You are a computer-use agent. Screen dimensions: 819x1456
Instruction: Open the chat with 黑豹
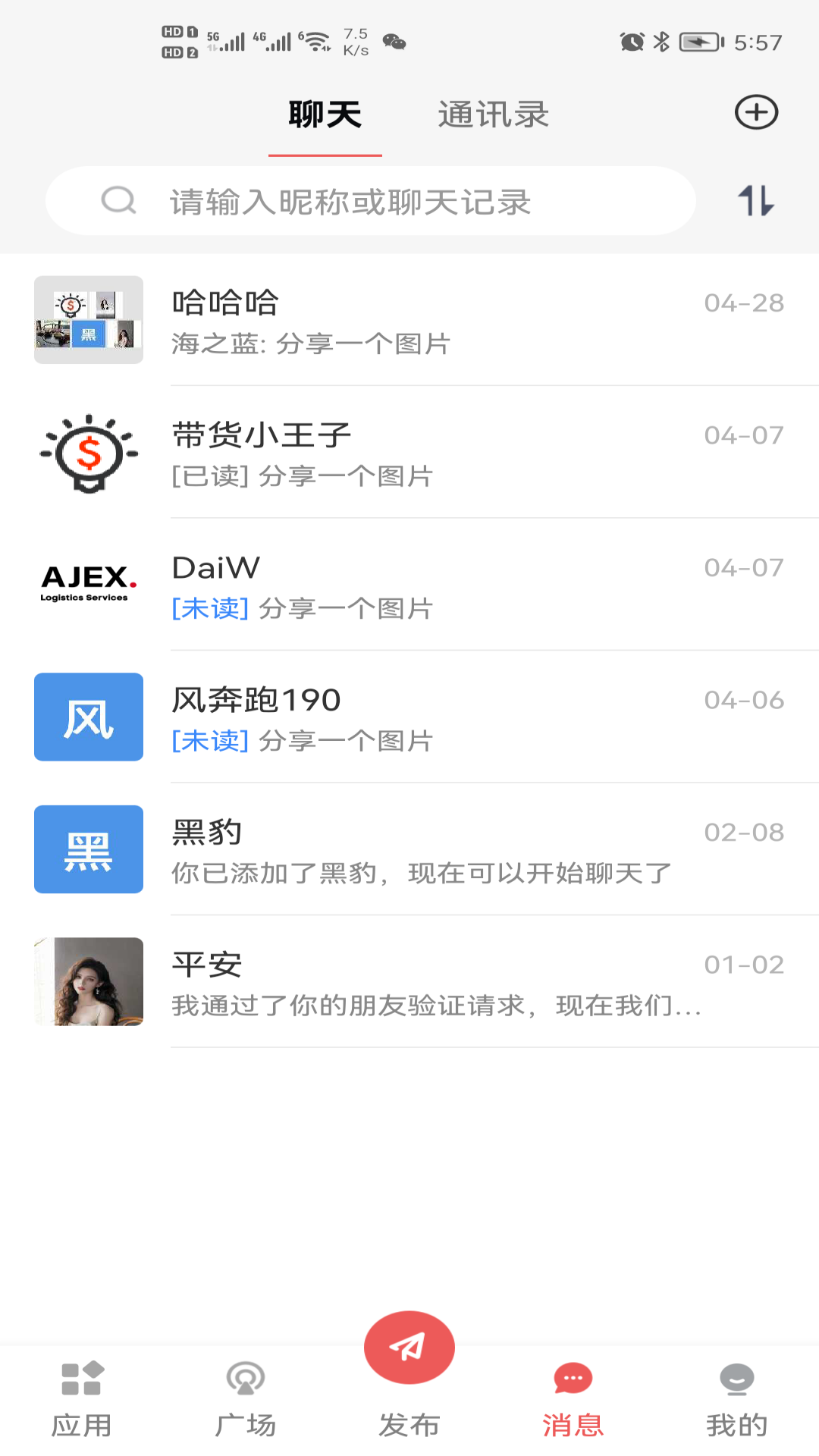coord(409,849)
